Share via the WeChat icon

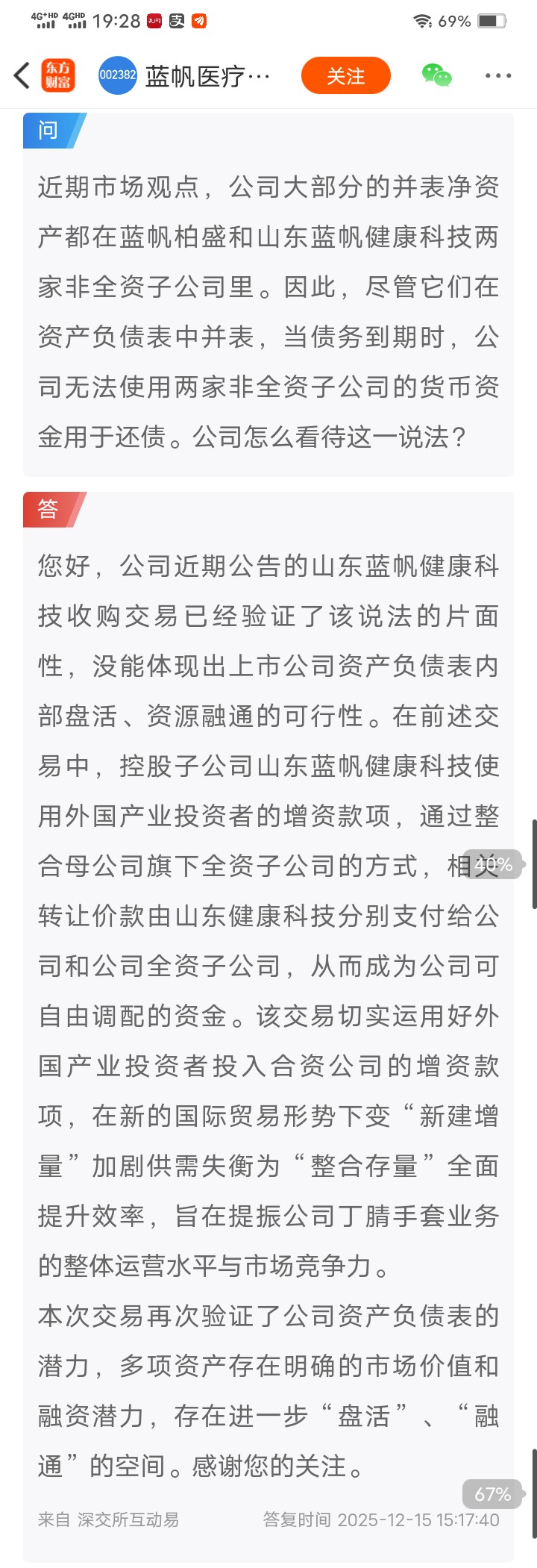click(437, 75)
